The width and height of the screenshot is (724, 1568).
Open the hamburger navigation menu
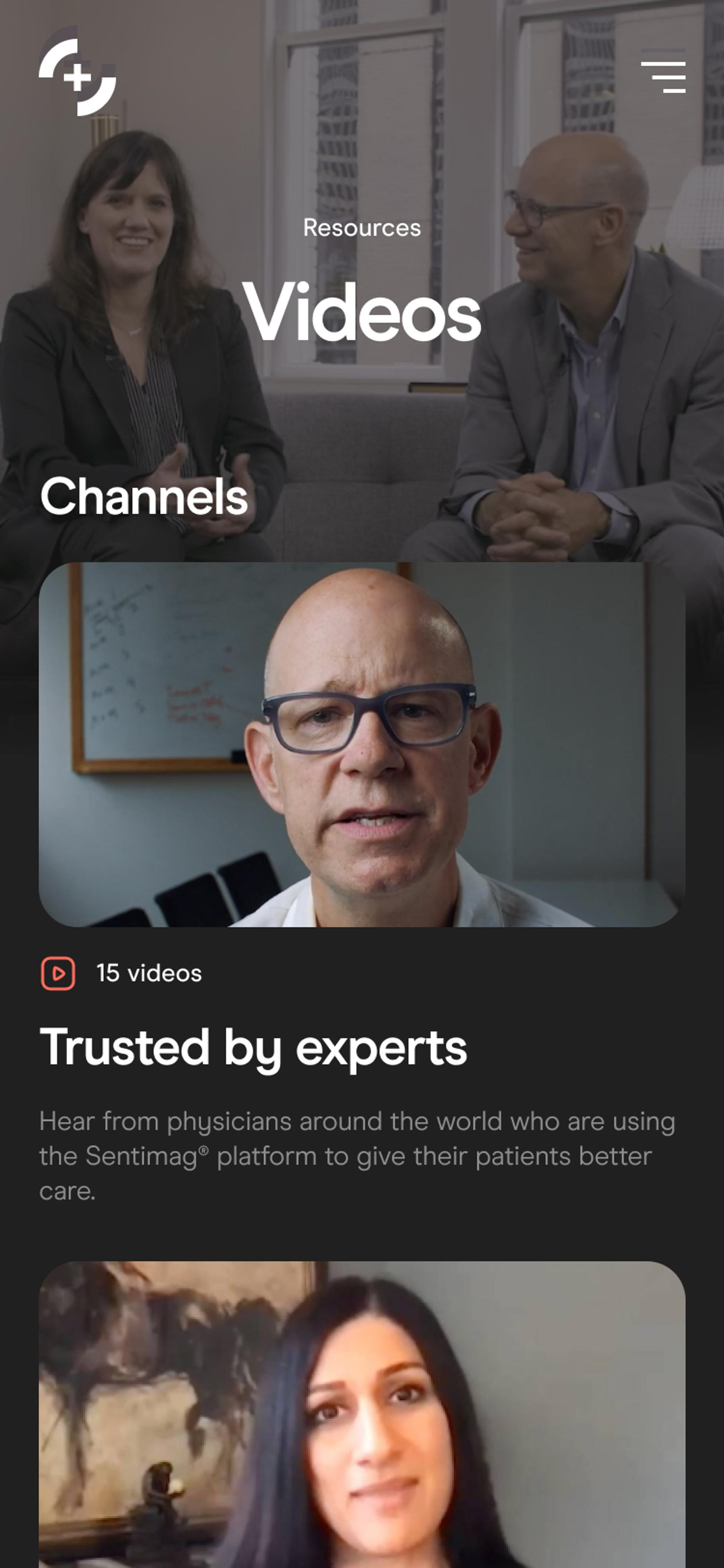[663, 77]
